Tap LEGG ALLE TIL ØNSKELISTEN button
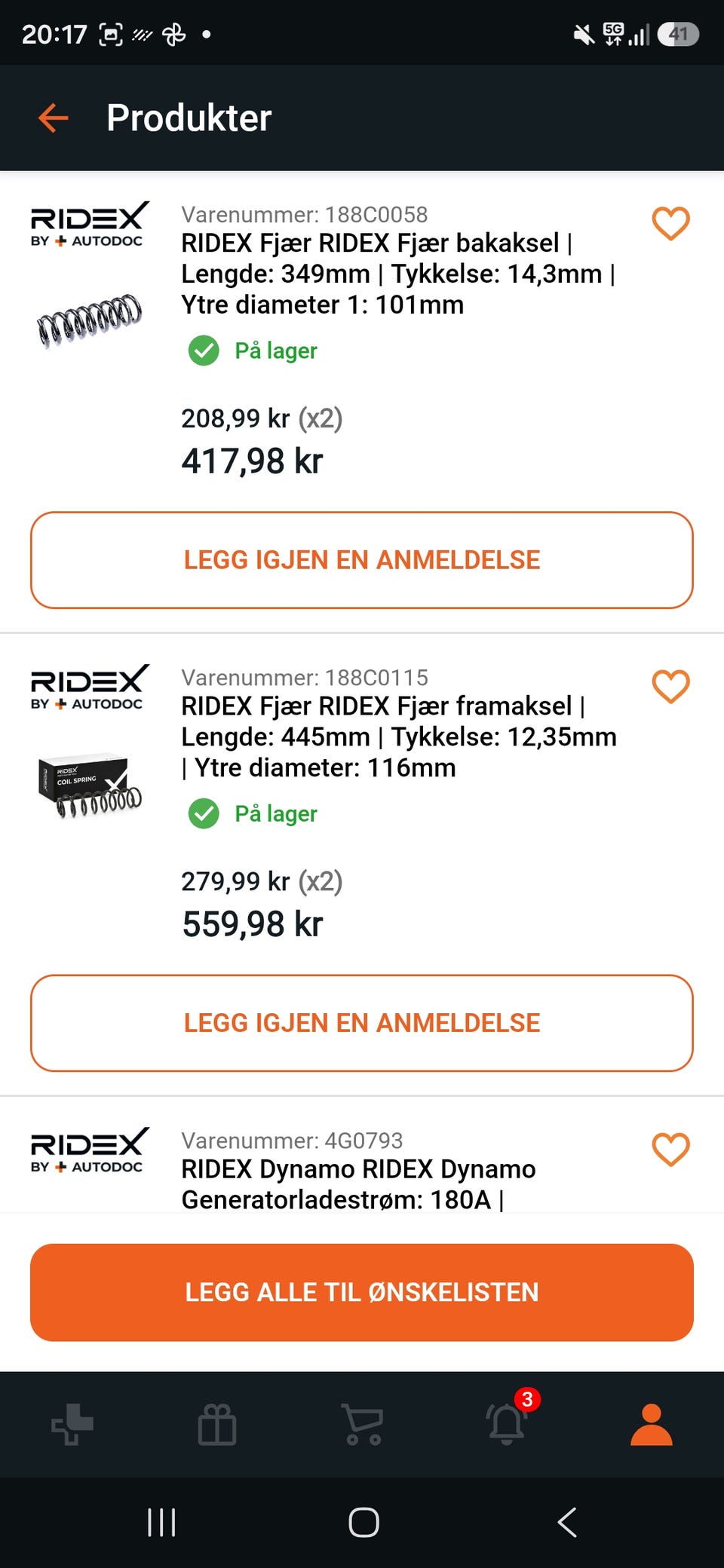The image size is (724, 1568). (362, 1292)
